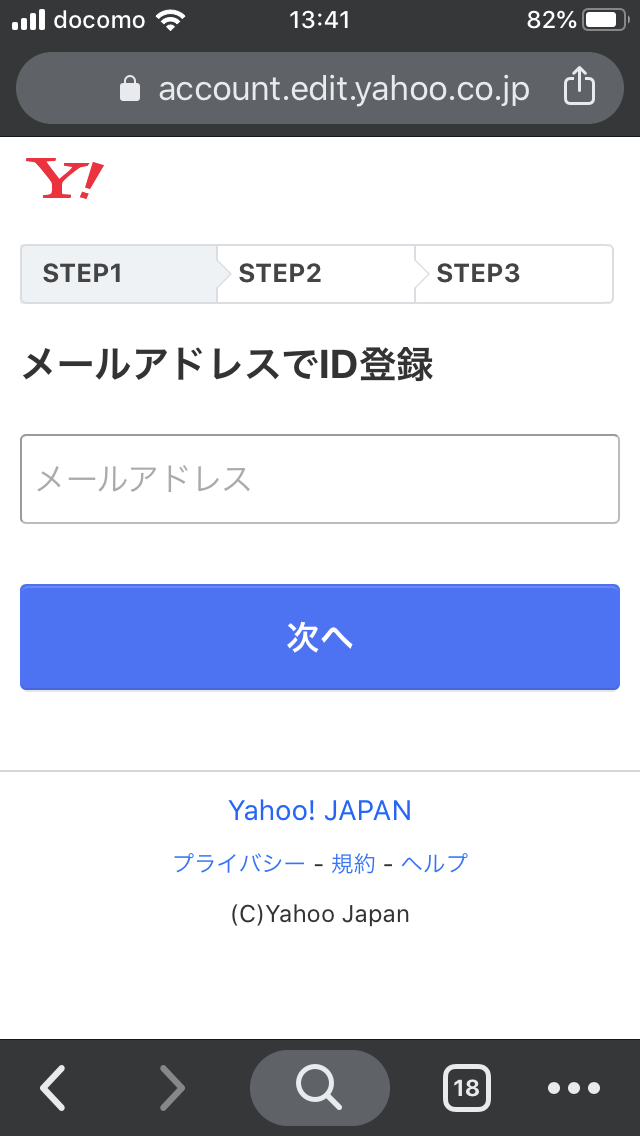This screenshot has height=1136, width=640.
Task: Go back with browser back arrow
Action: (x=52, y=1087)
